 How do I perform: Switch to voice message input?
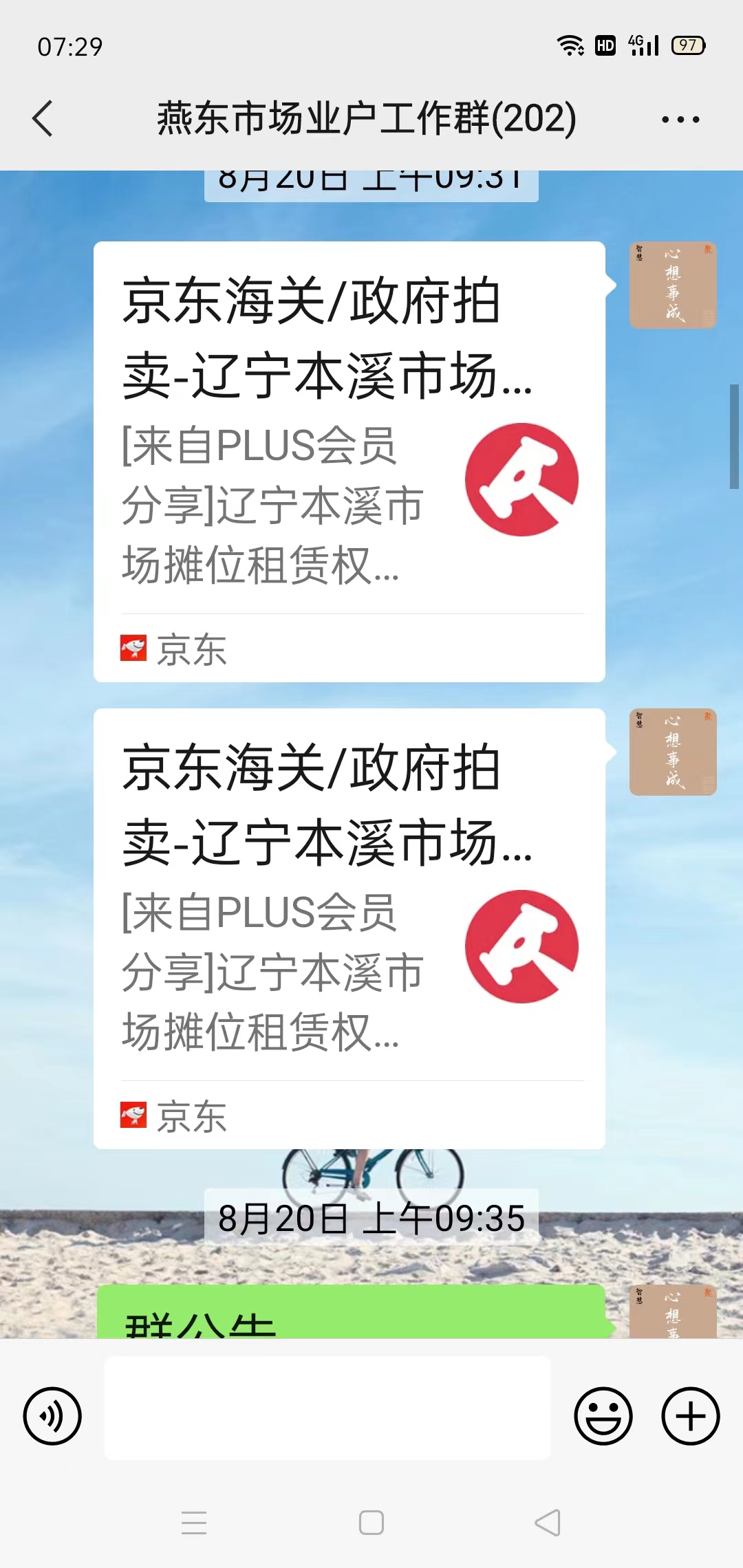pyautogui.click(x=52, y=1416)
